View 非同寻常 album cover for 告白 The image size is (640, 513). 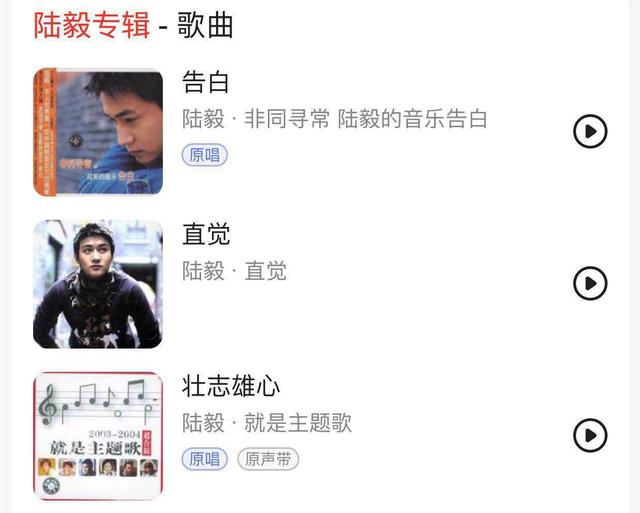click(x=98, y=131)
